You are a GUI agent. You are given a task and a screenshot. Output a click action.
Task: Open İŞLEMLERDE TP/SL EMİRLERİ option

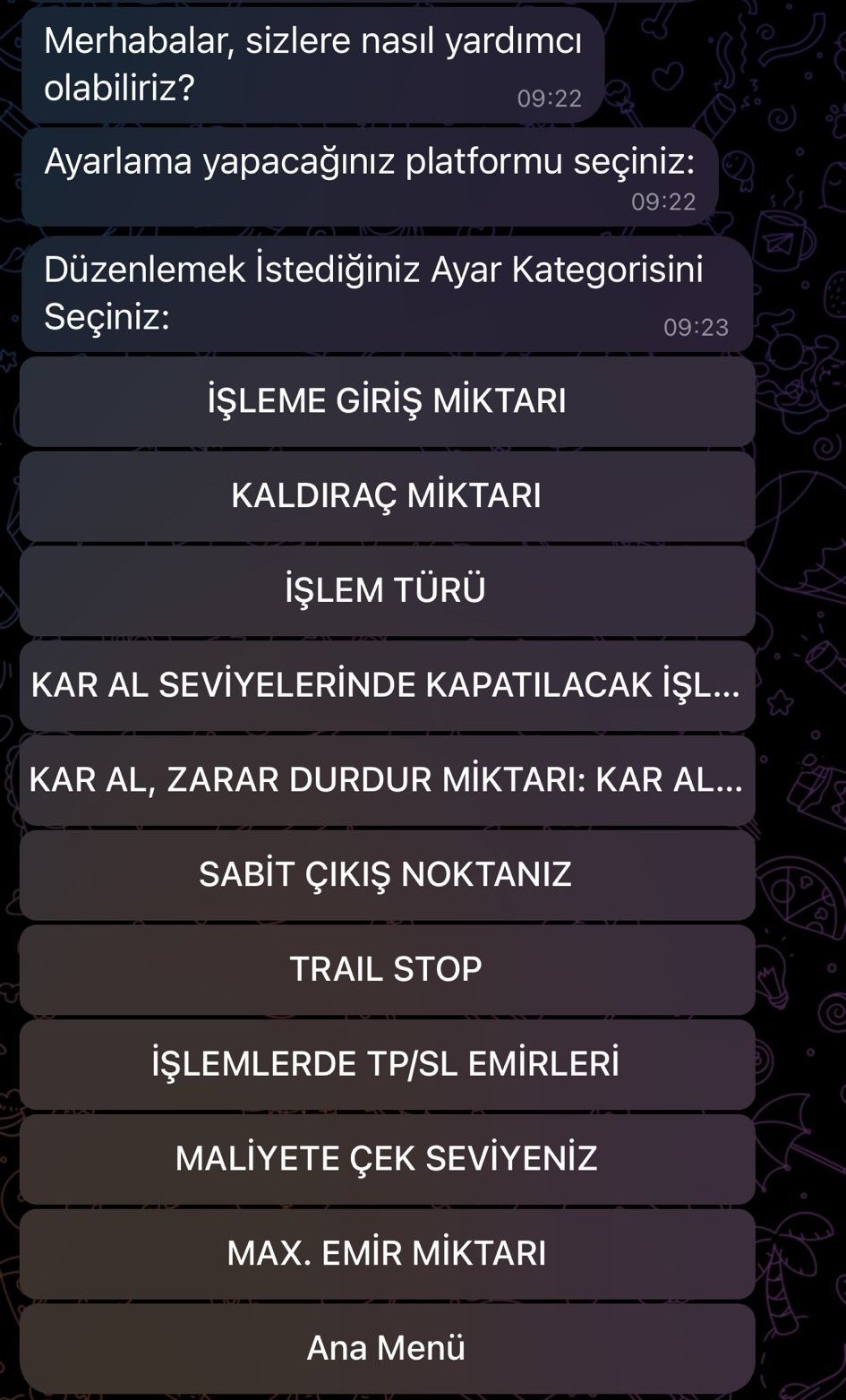(387, 1065)
